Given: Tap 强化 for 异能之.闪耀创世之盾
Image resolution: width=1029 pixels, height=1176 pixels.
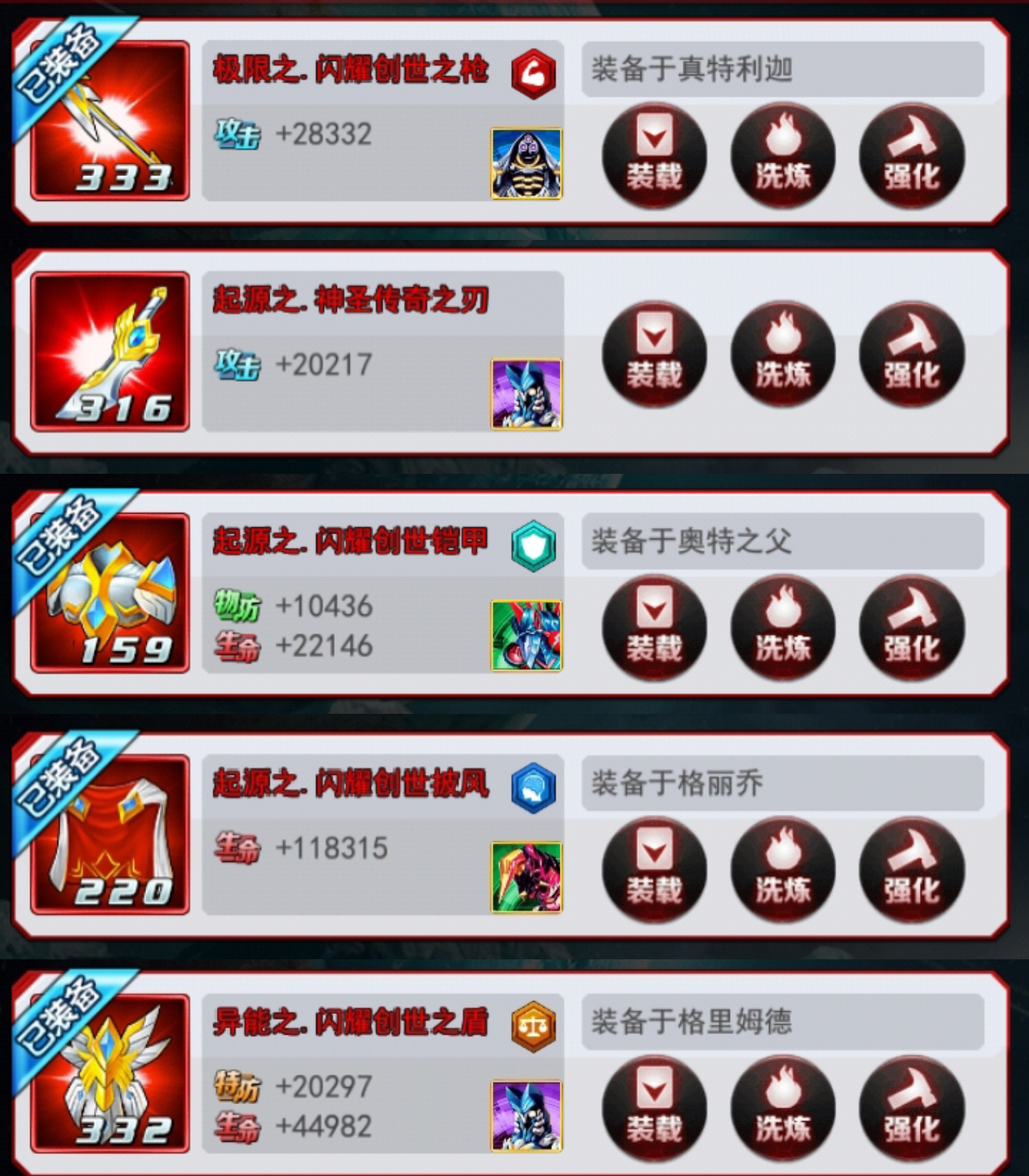Looking at the screenshot, I should [912, 1108].
